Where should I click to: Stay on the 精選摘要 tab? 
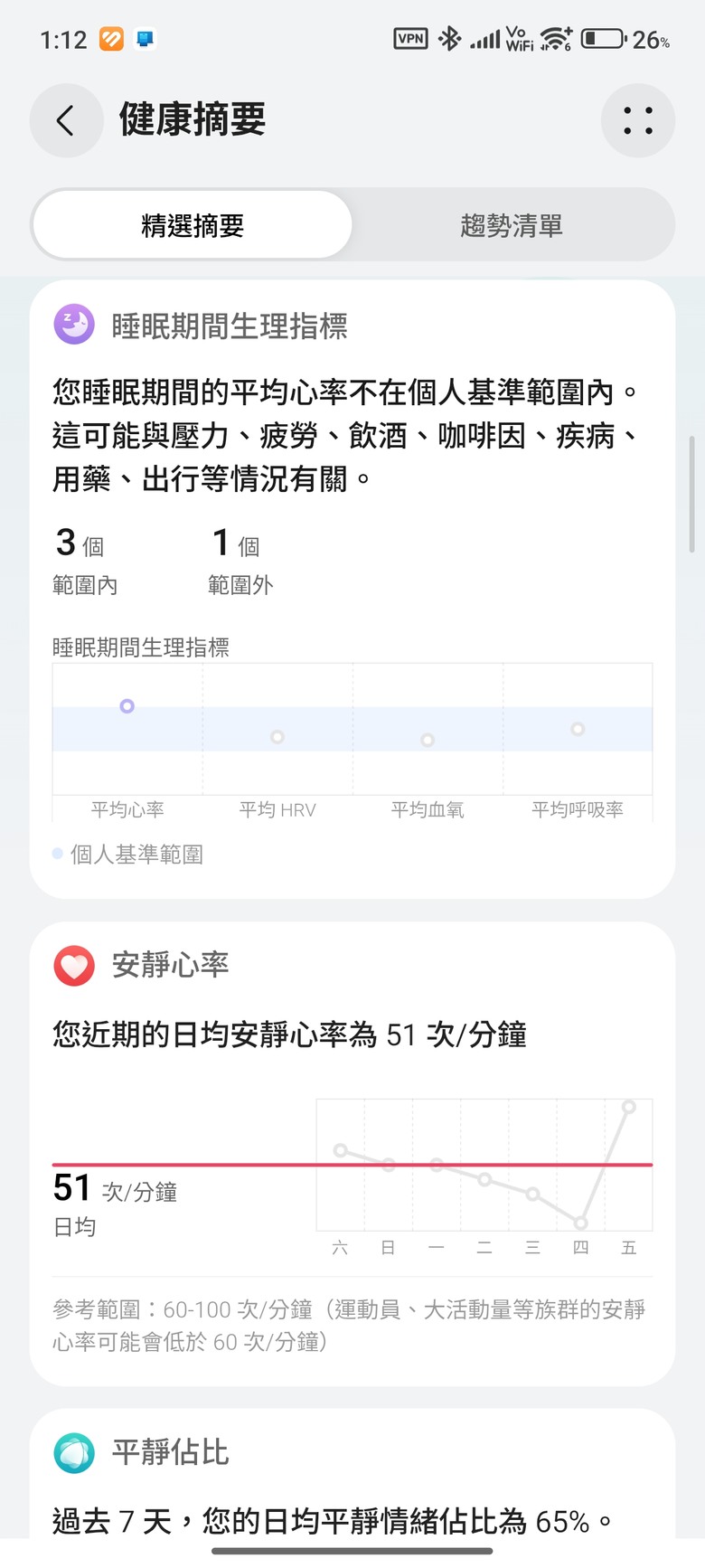pyautogui.click(x=192, y=224)
